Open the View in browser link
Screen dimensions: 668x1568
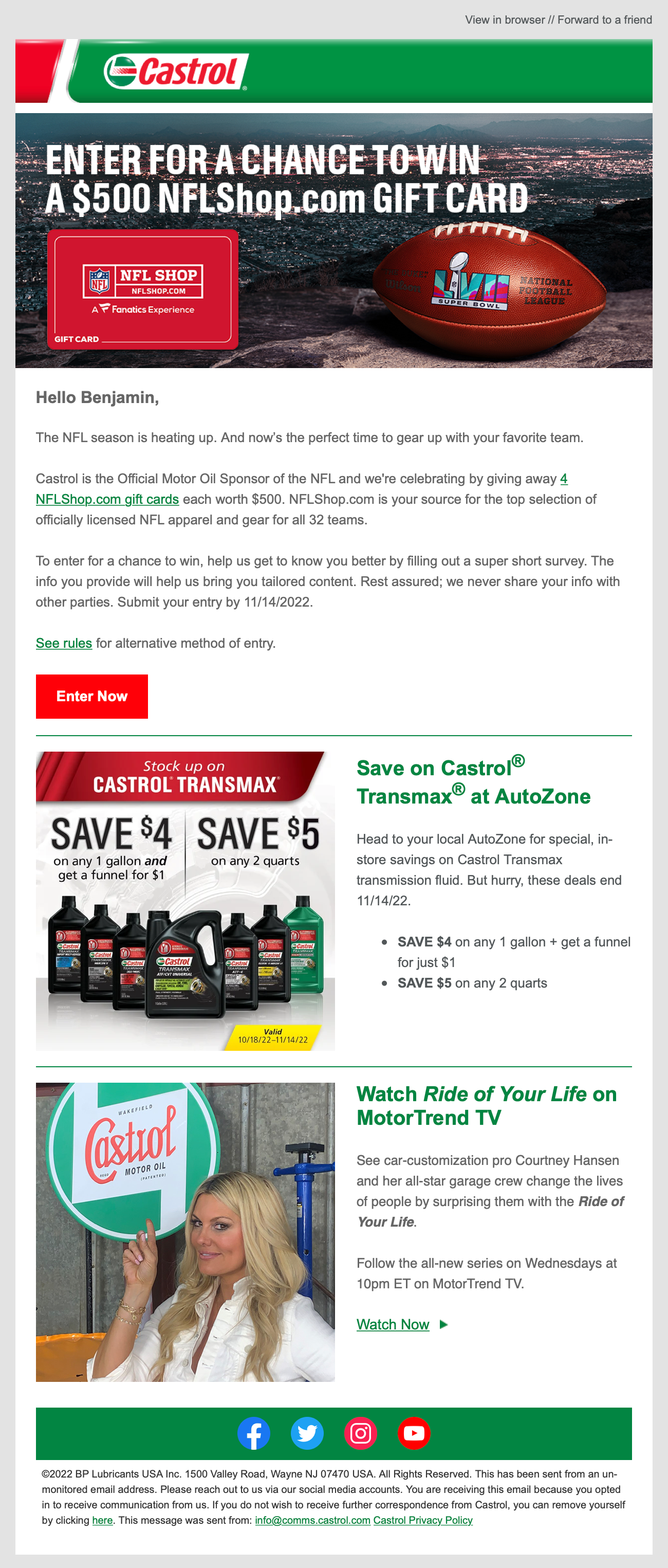click(x=505, y=20)
